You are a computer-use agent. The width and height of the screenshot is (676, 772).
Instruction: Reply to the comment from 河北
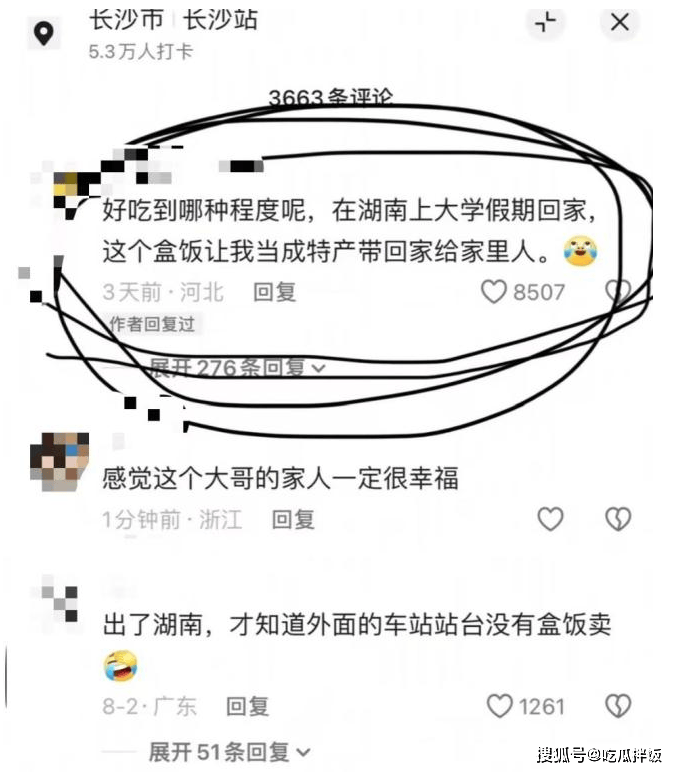[x=275, y=292]
